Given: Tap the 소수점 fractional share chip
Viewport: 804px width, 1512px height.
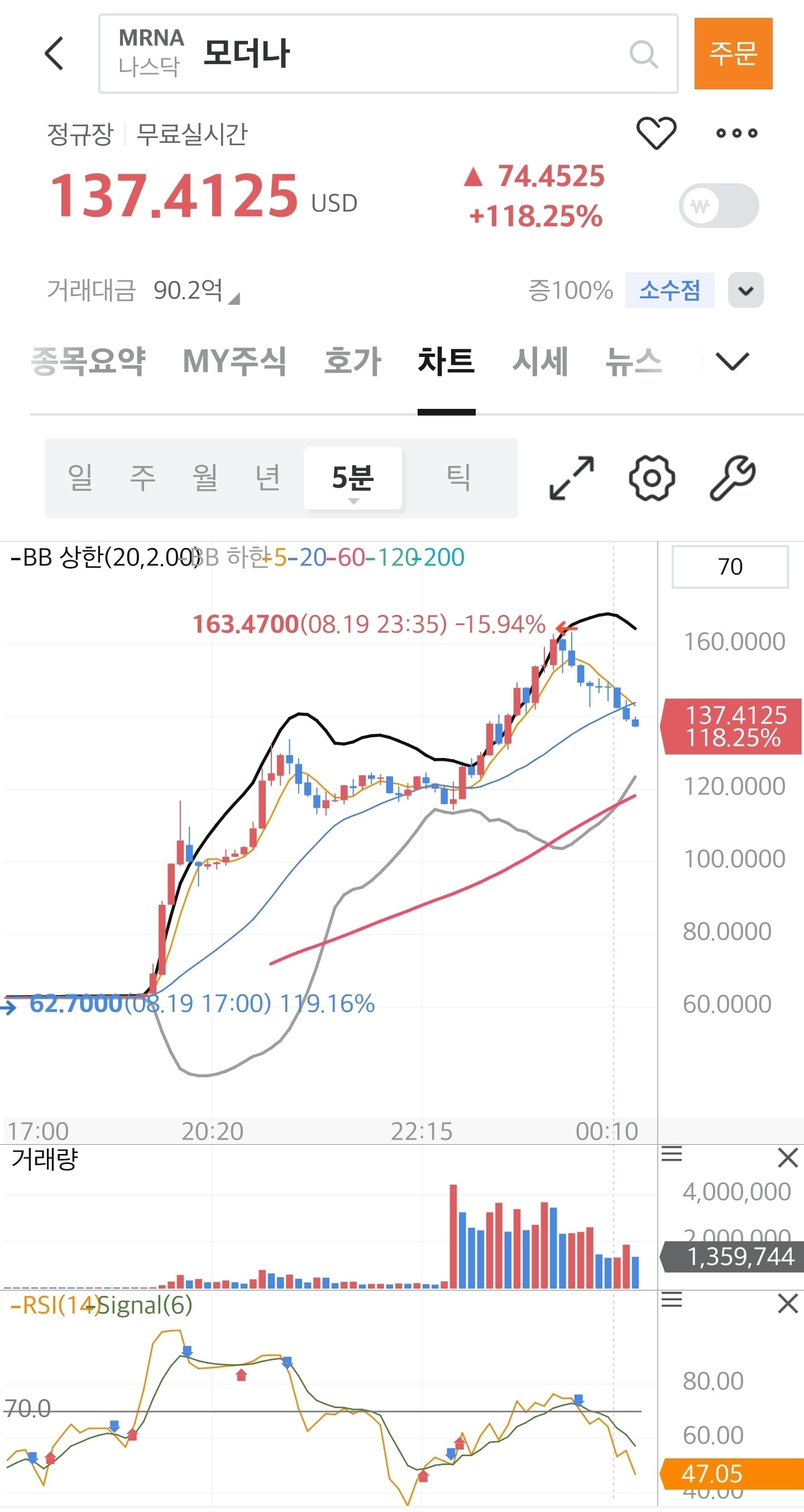Looking at the screenshot, I should click(669, 290).
